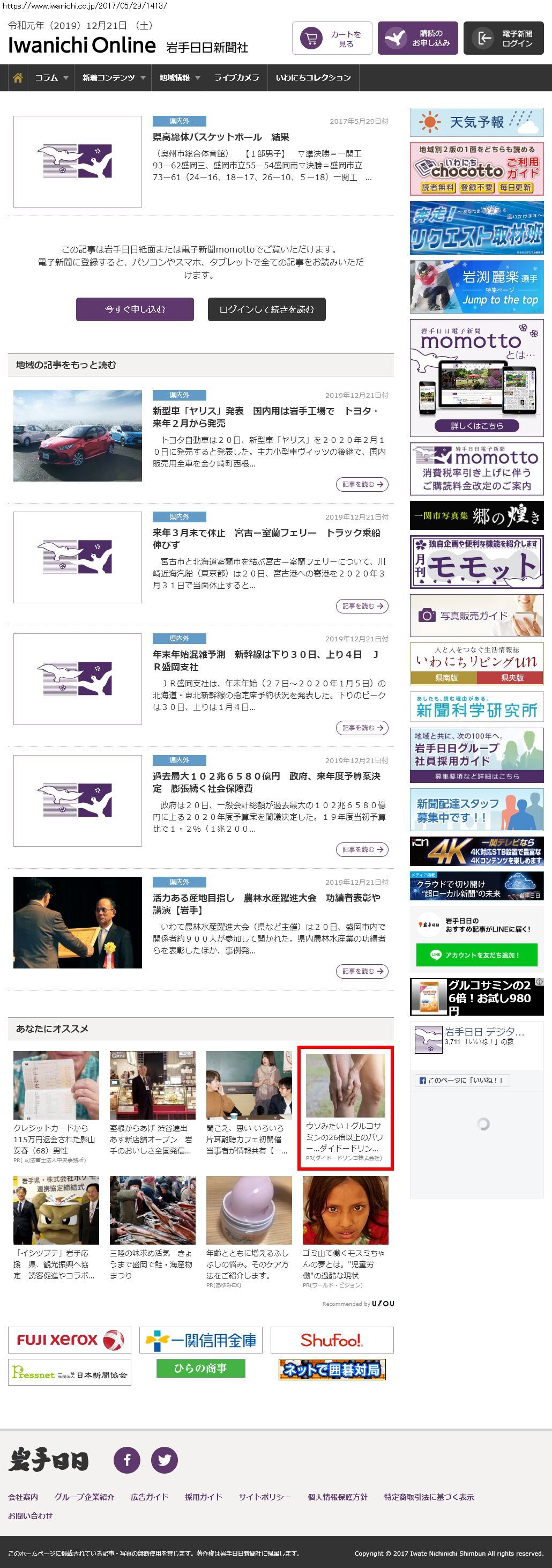Open いわにちコレクション section
The image size is (552, 1568).
coord(313,78)
